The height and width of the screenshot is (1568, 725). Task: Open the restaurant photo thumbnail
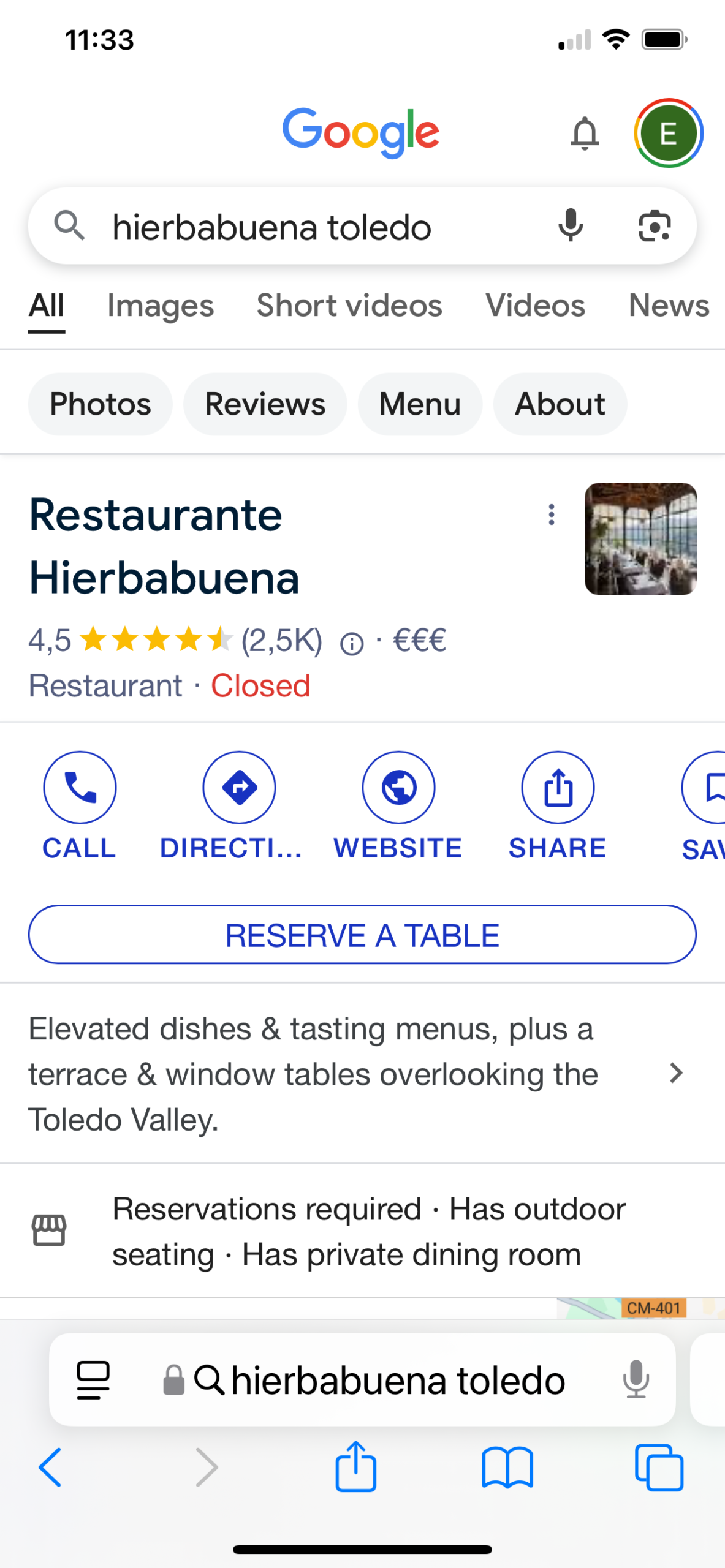pyautogui.click(x=640, y=538)
